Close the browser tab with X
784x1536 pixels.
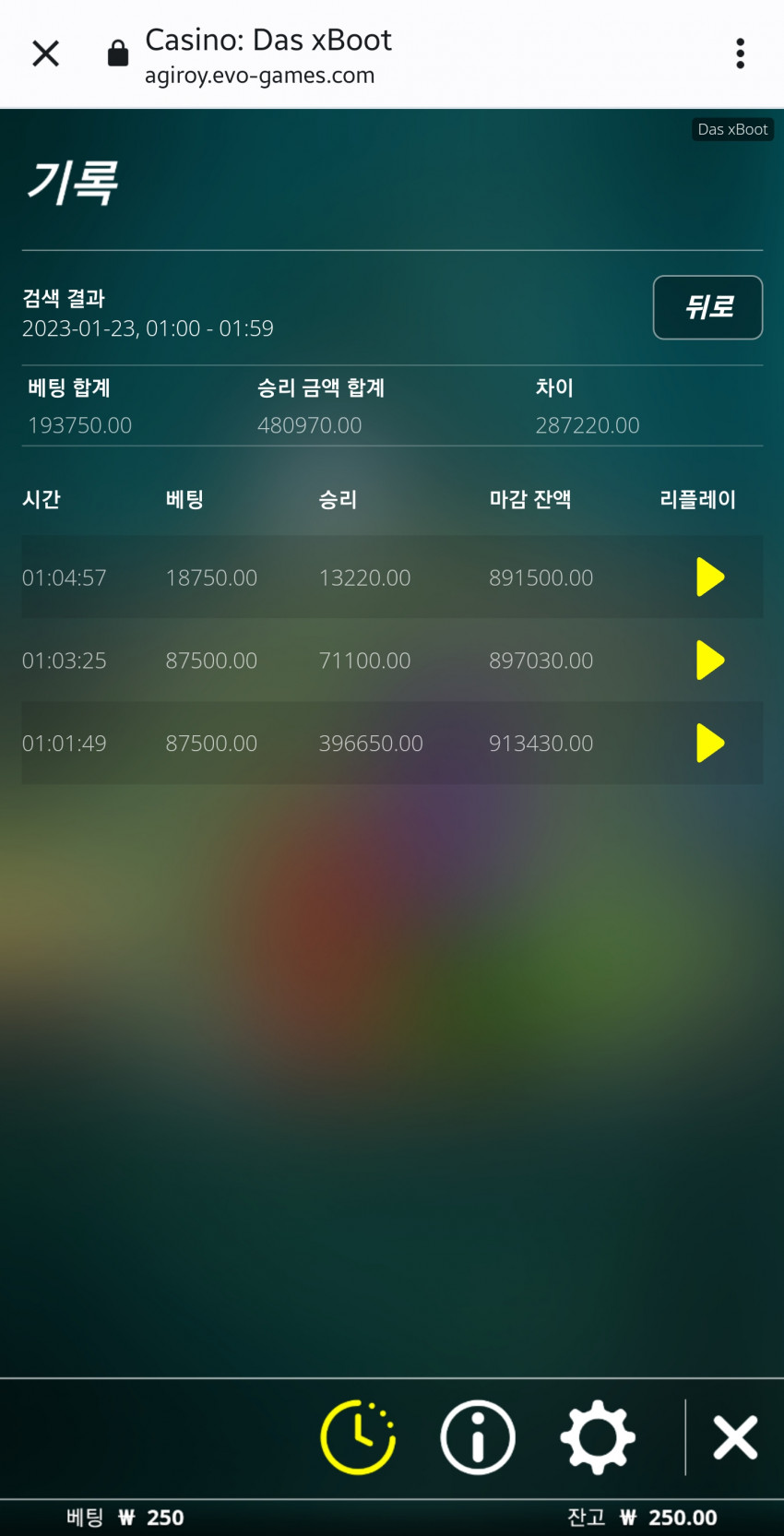pos(45,54)
